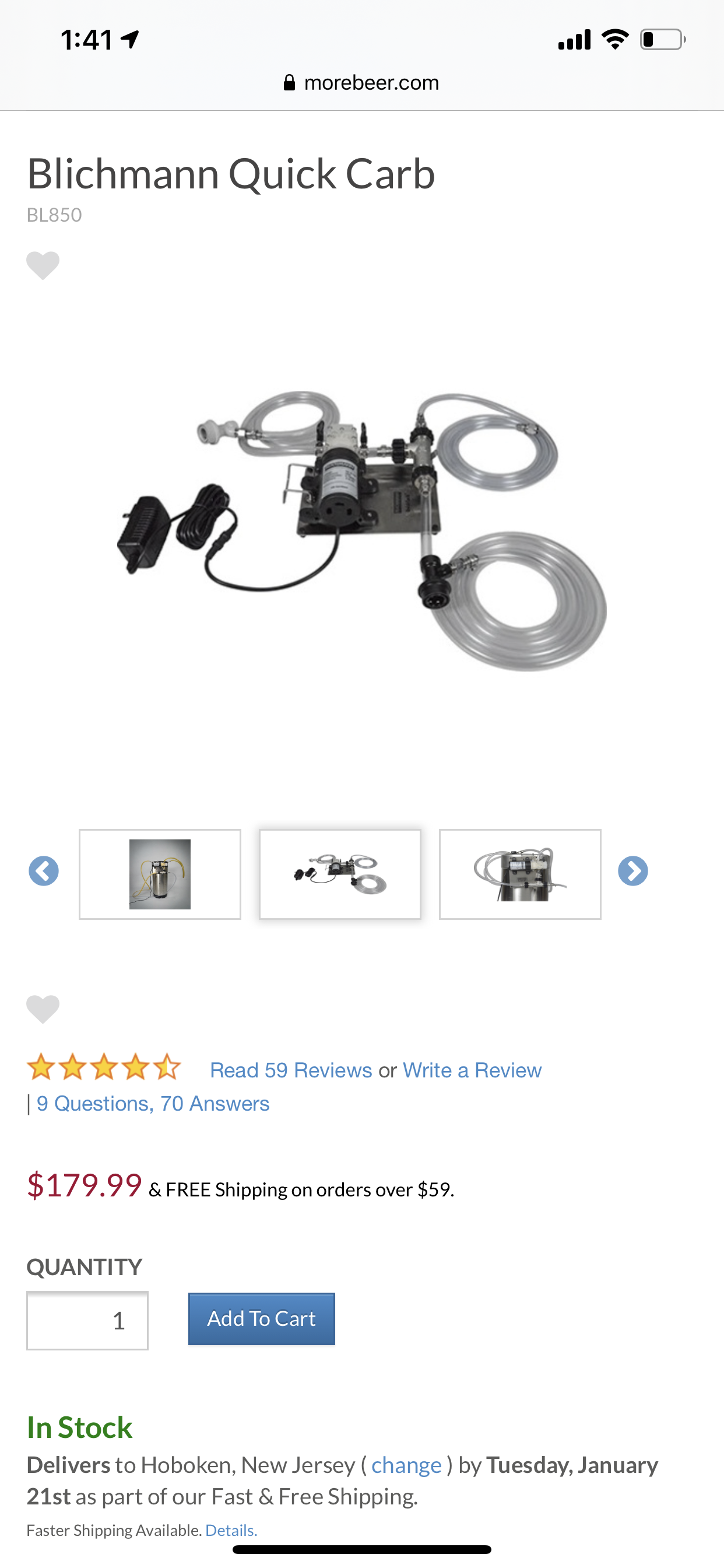Show previous product image thumbnails
This screenshot has width=724, height=1568.
[44, 871]
